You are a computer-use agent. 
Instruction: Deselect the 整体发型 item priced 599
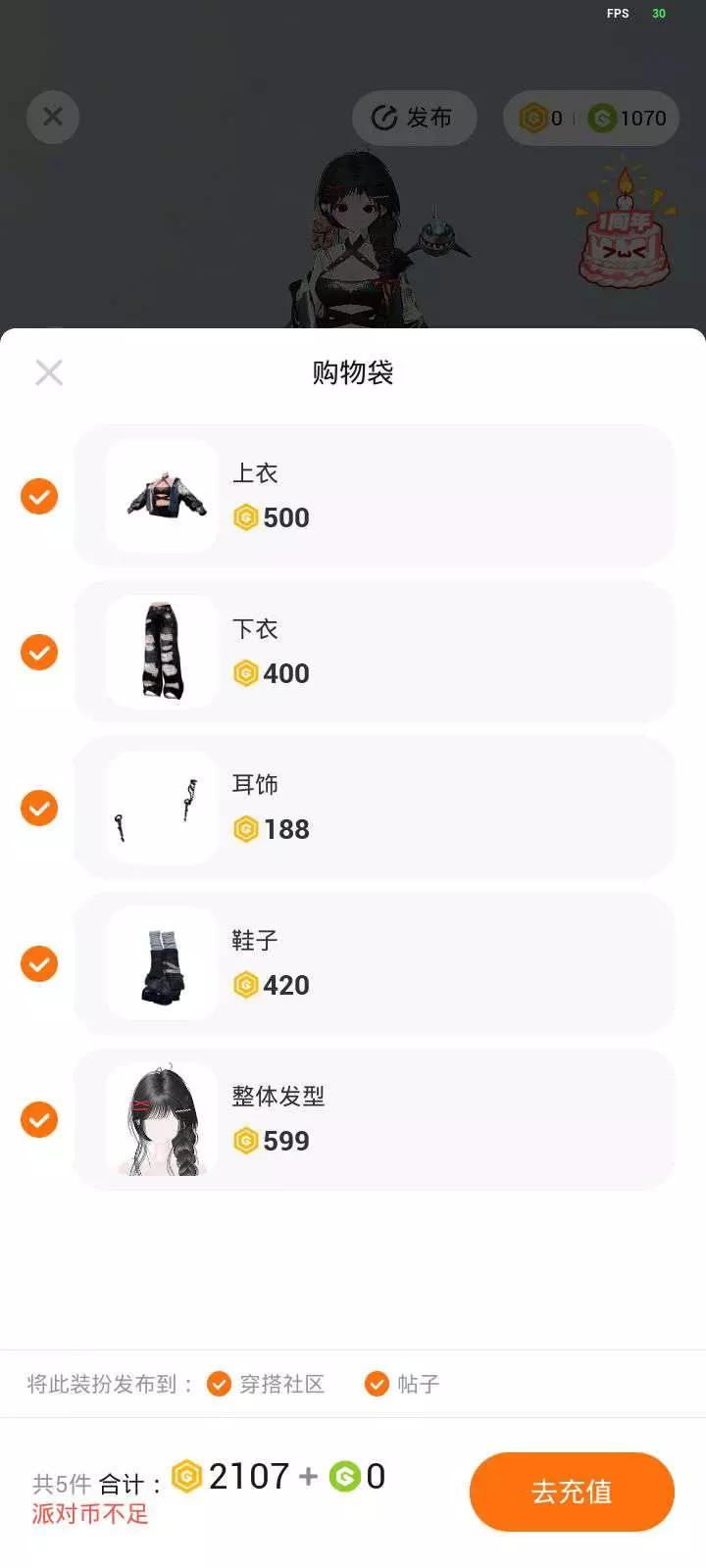point(39,1120)
